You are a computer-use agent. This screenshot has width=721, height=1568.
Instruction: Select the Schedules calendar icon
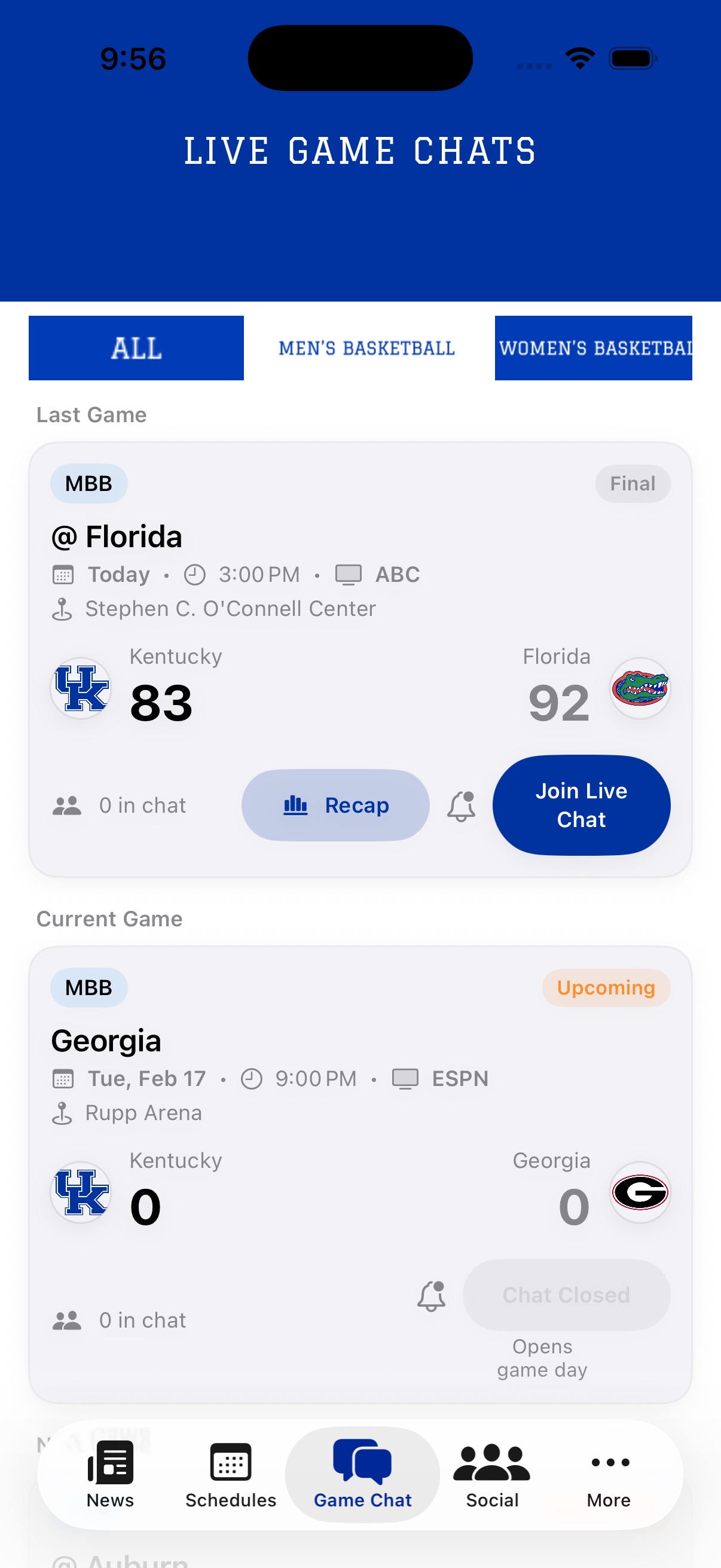click(230, 1463)
